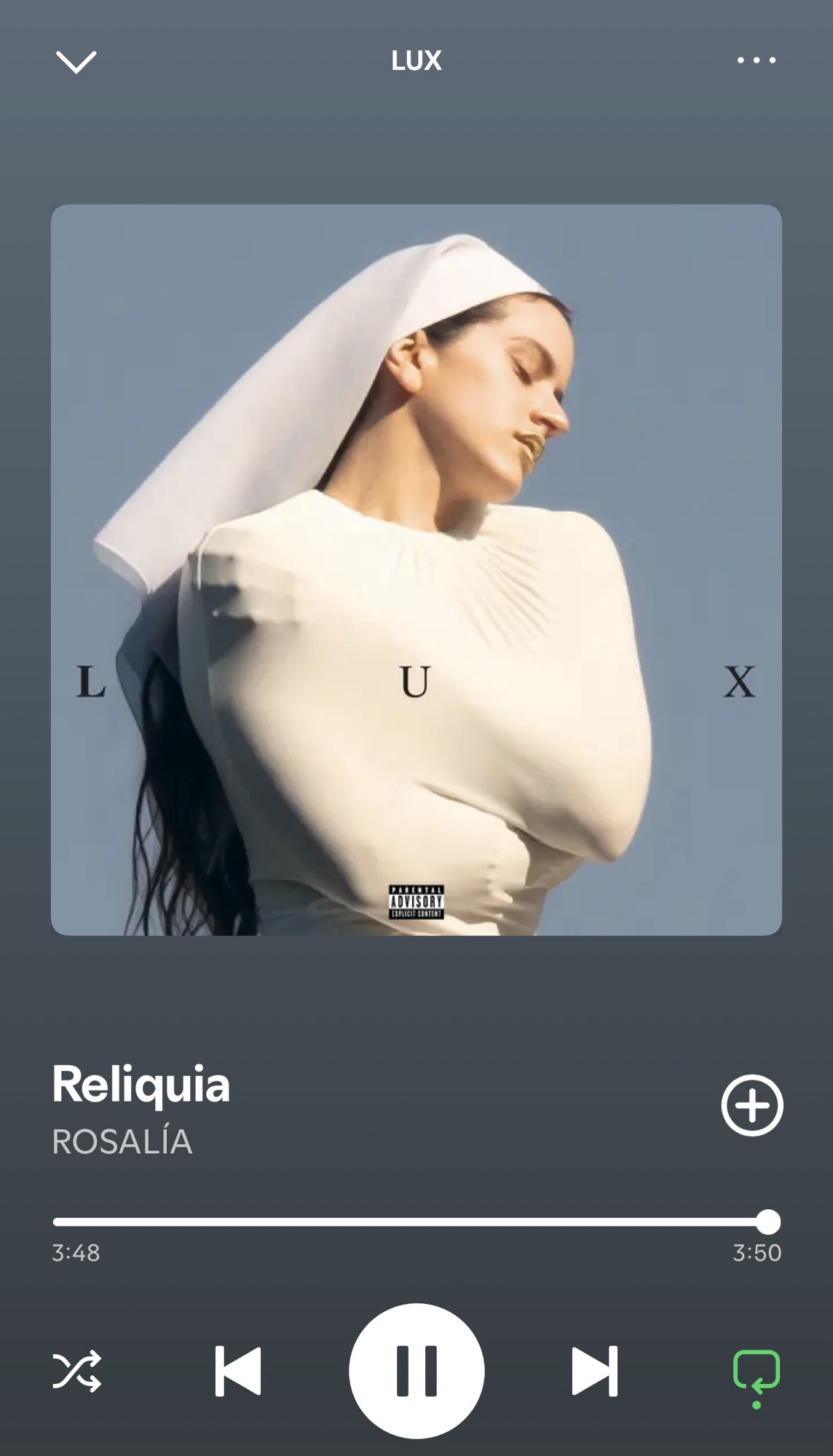Collapse the now playing screen
Screen dimensions: 833x1456
[x=76, y=62]
